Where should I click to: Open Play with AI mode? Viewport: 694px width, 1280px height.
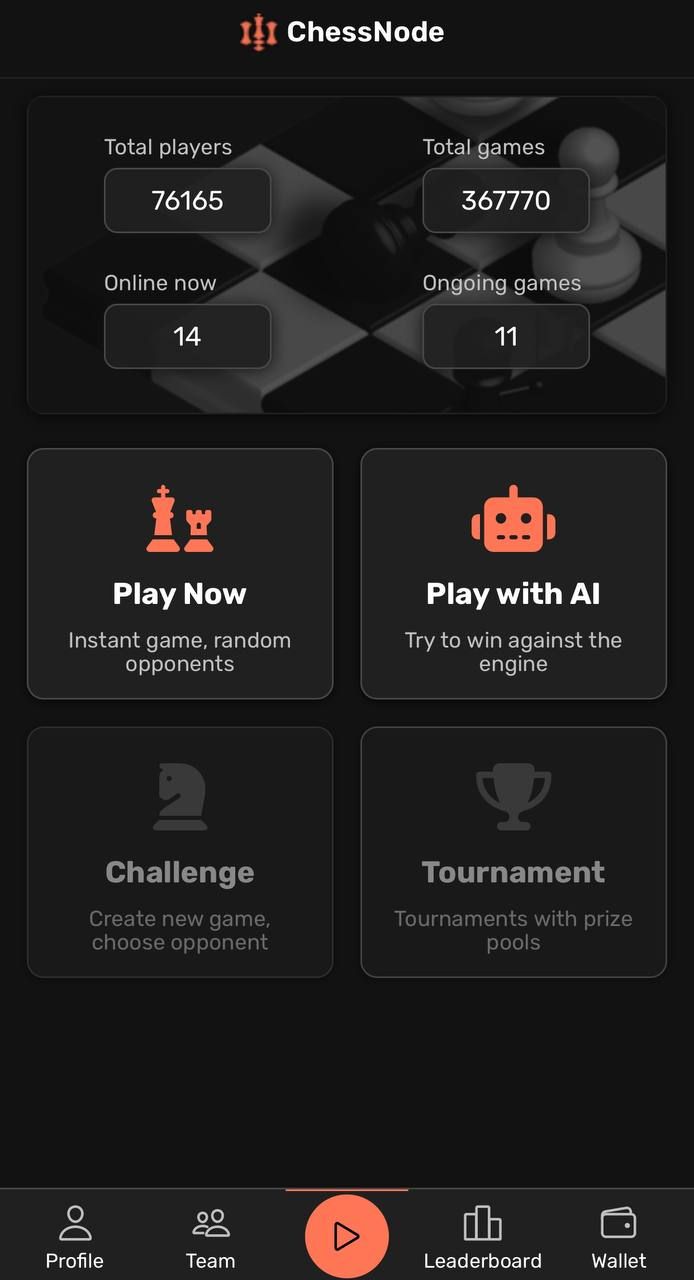(513, 573)
